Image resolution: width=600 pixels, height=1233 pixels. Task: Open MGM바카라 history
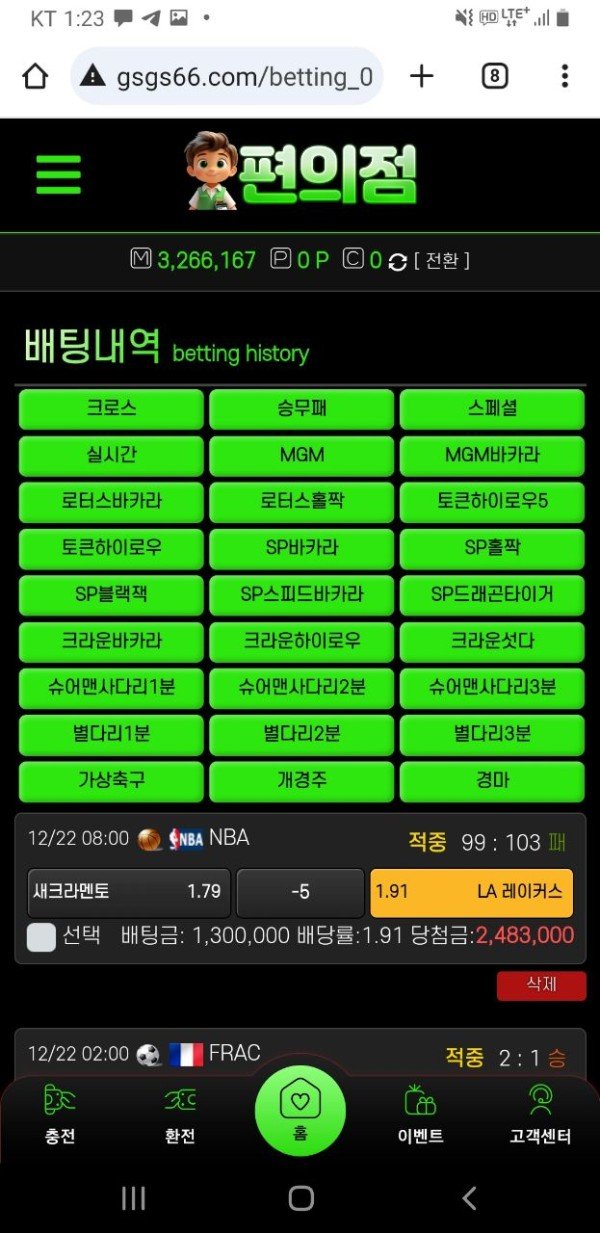pyautogui.click(x=492, y=455)
